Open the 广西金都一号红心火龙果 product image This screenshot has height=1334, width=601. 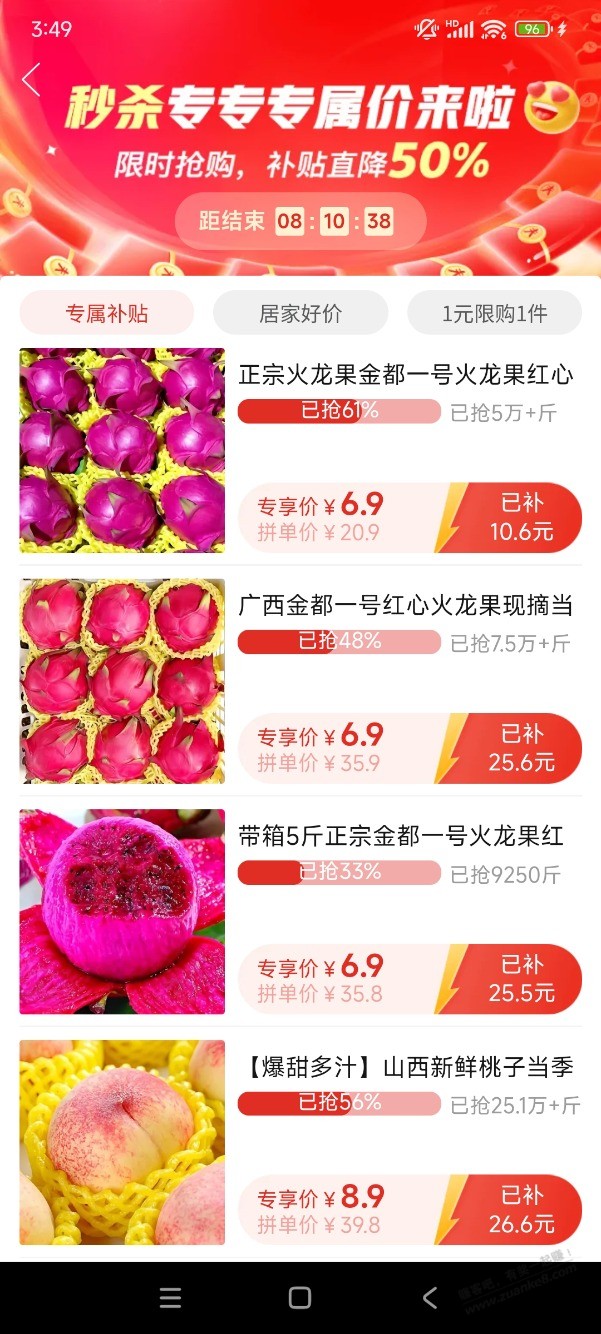coord(122,681)
